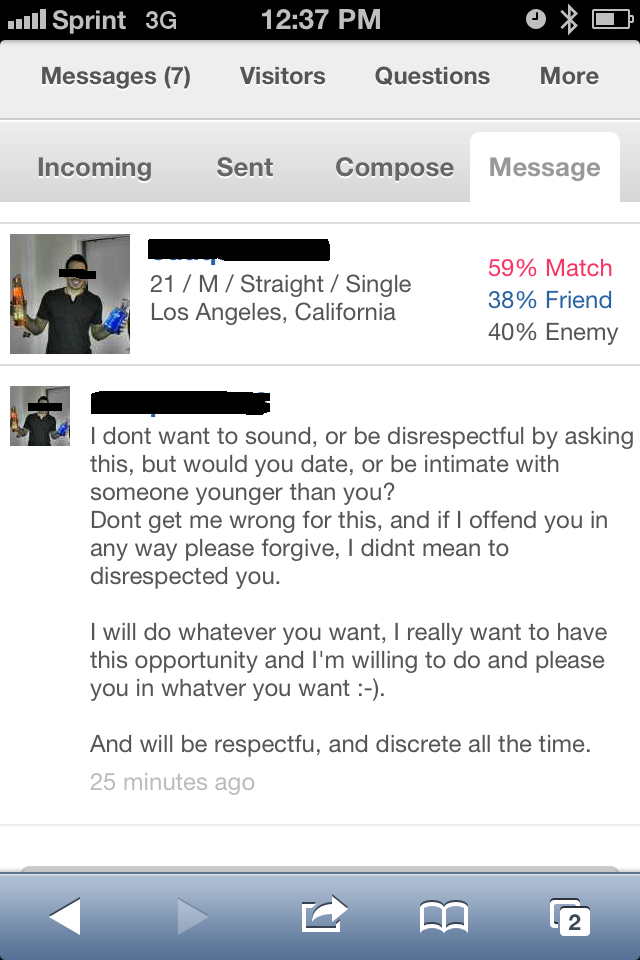Image resolution: width=640 pixels, height=960 pixels.
Task: Open the Messages (7) tab
Action: point(115,76)
